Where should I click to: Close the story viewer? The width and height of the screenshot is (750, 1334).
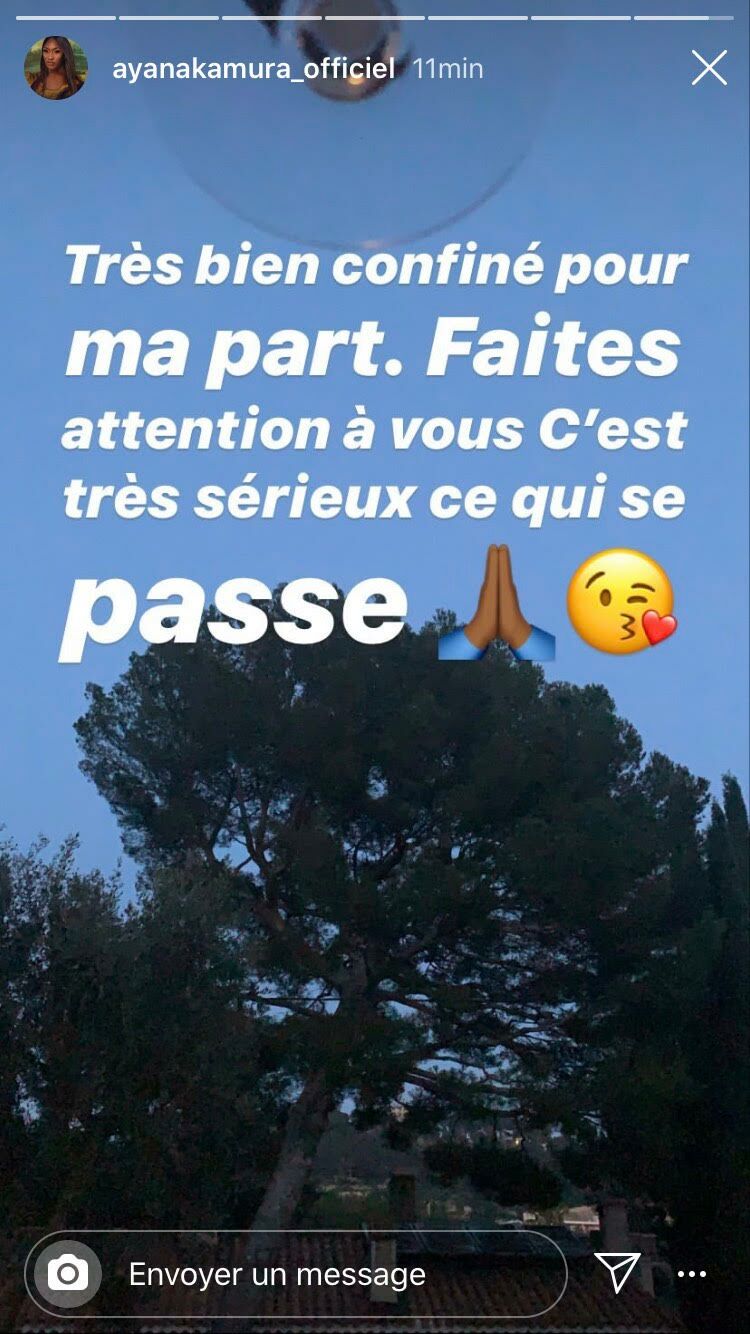(709, 68)
